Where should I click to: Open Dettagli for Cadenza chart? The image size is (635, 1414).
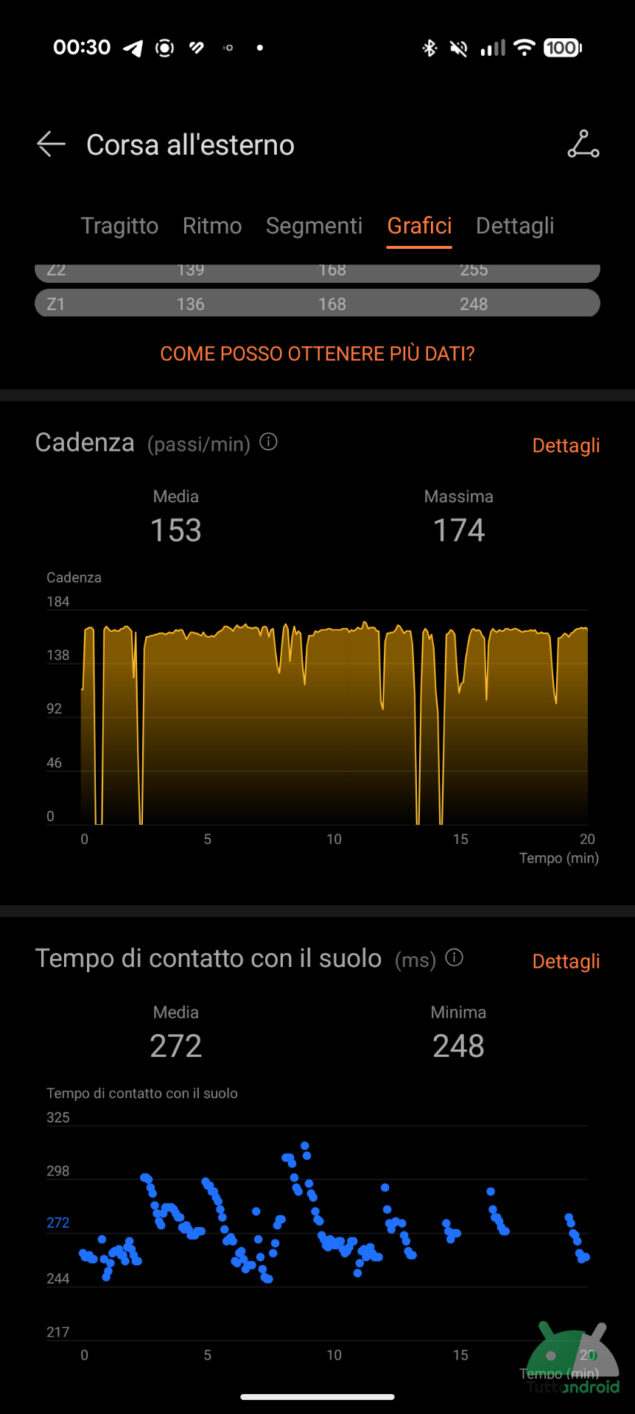pos(566,445)
